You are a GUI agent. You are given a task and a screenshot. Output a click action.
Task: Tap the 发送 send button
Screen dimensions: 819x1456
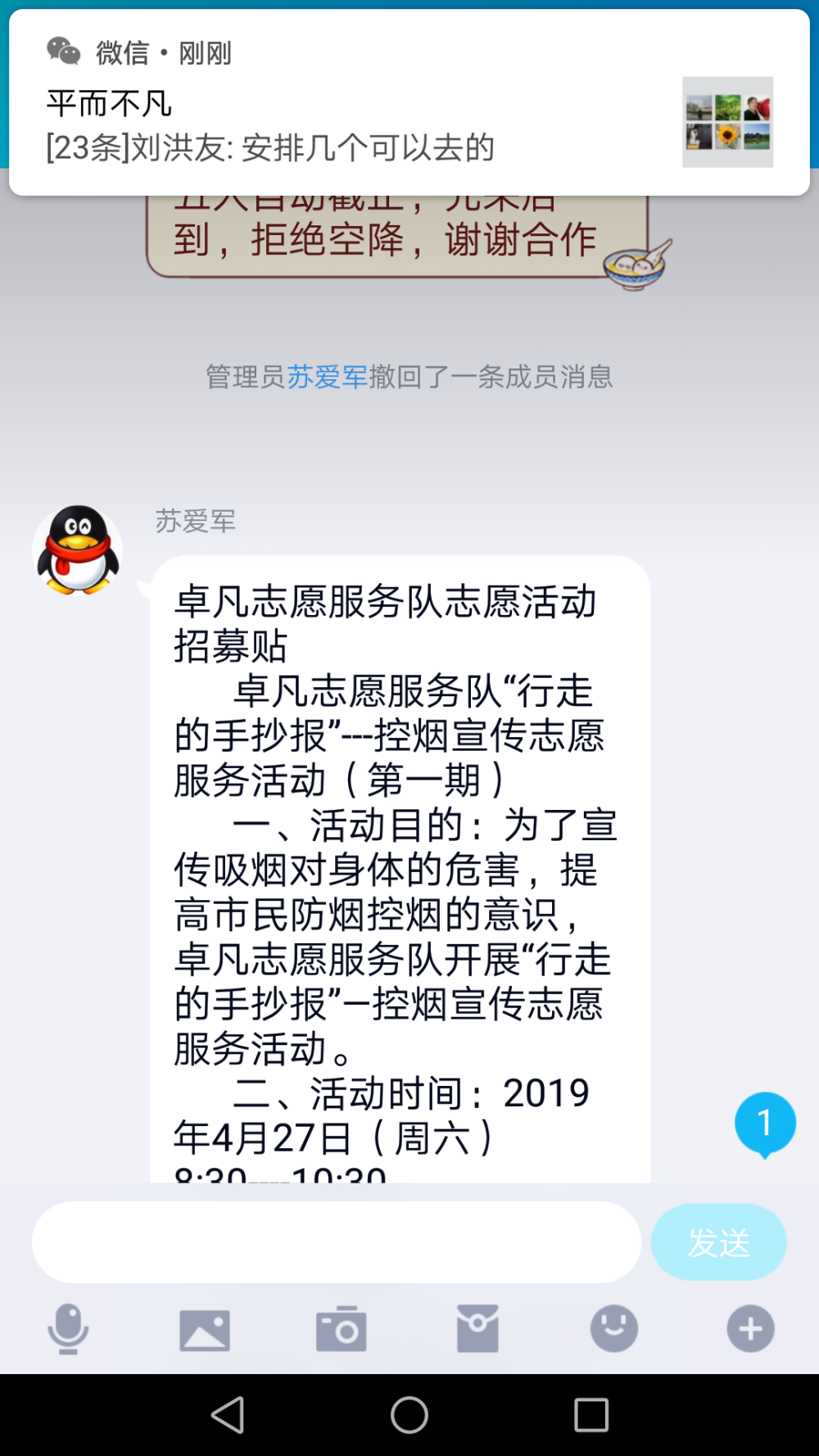[x=719, y=1242]
